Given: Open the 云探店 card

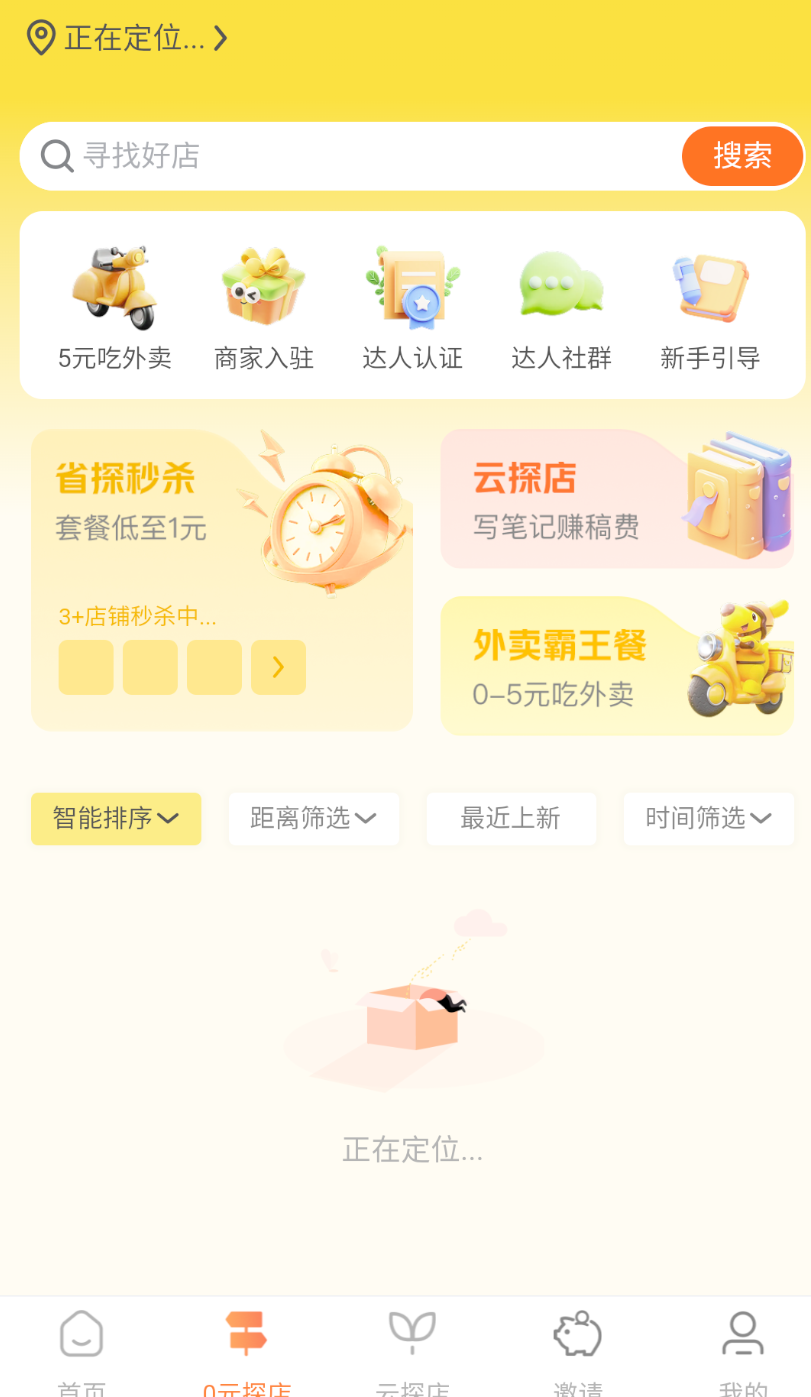Looking at the screenshot, I should click(617, 499).
